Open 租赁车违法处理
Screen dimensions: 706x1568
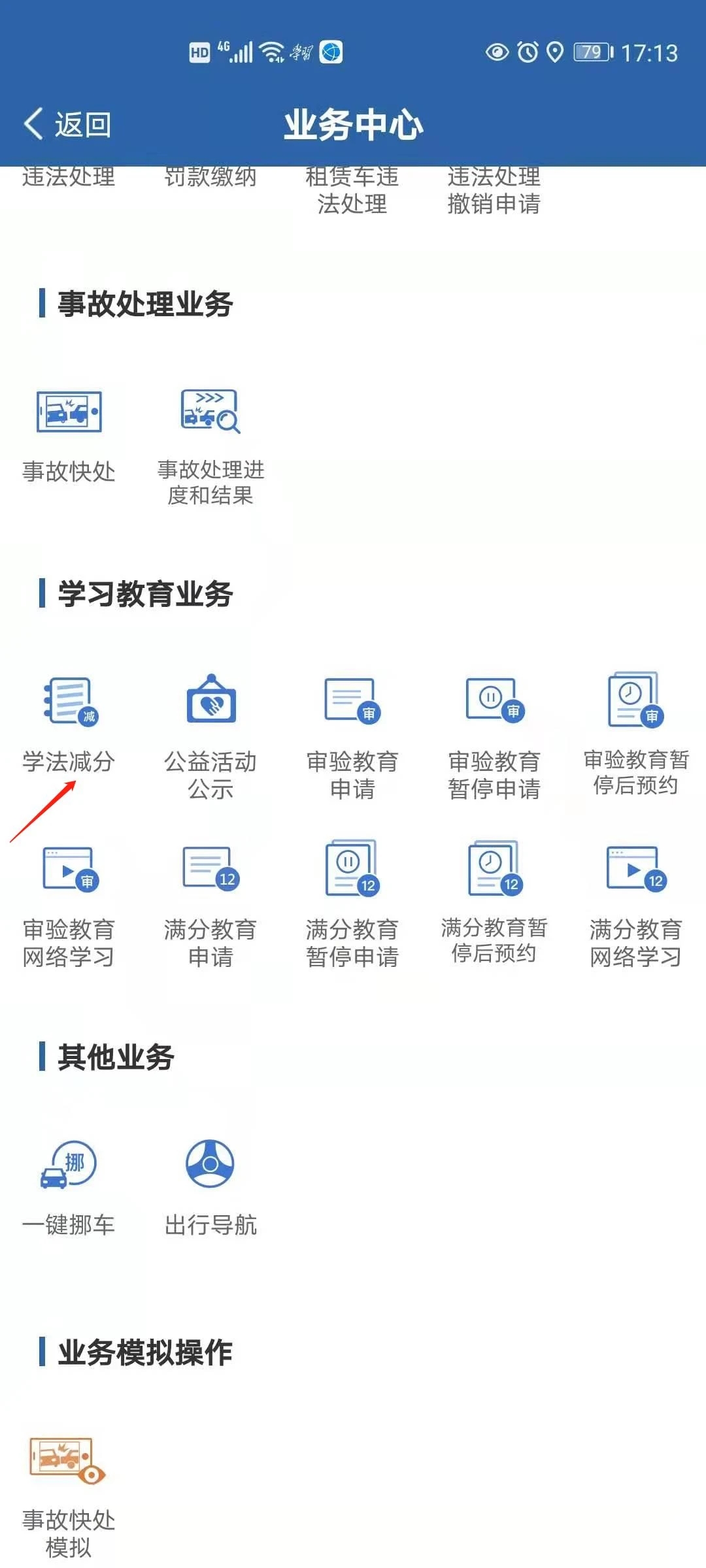(x=352, y=191)
